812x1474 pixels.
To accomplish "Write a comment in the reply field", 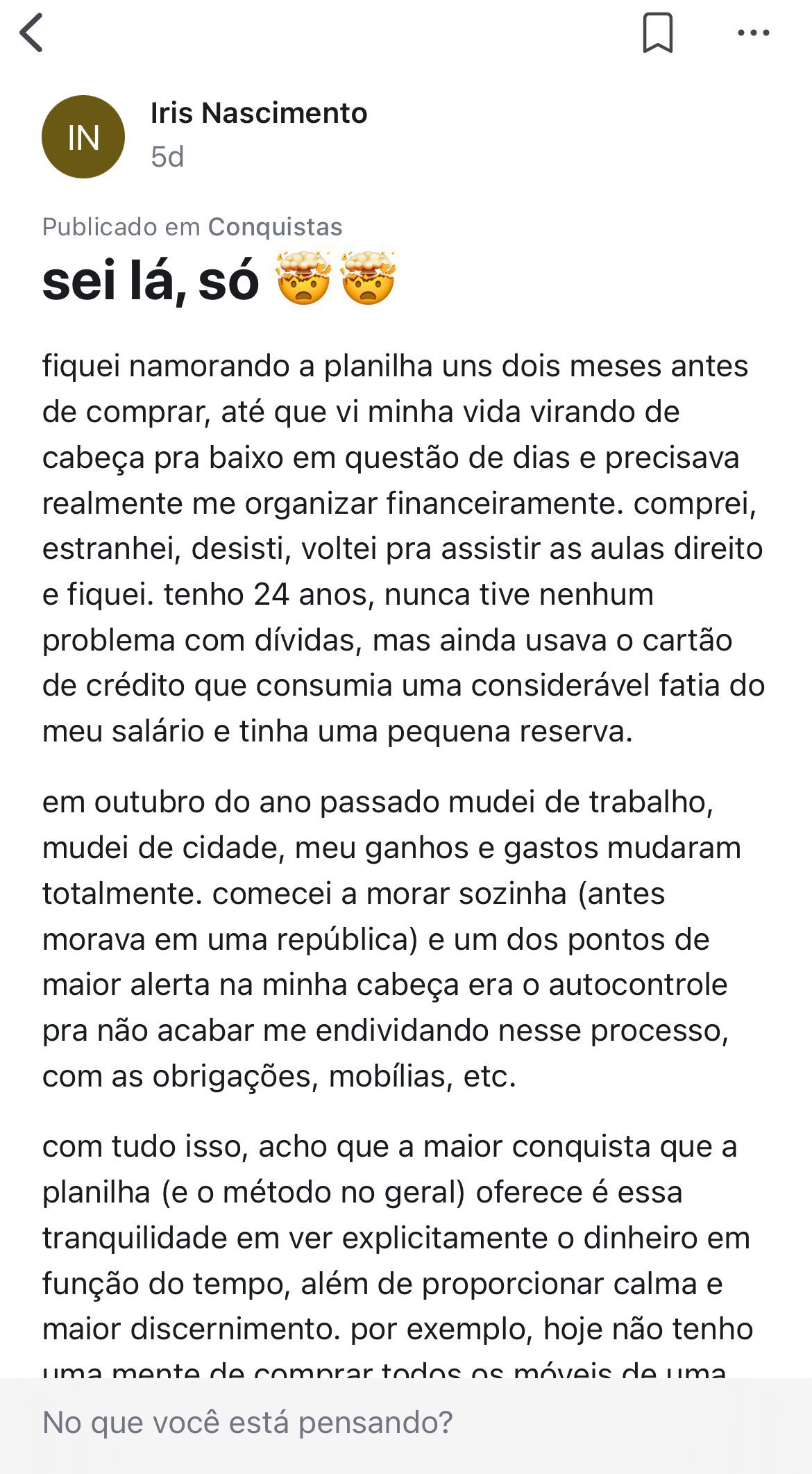I will pos(406,1422).
